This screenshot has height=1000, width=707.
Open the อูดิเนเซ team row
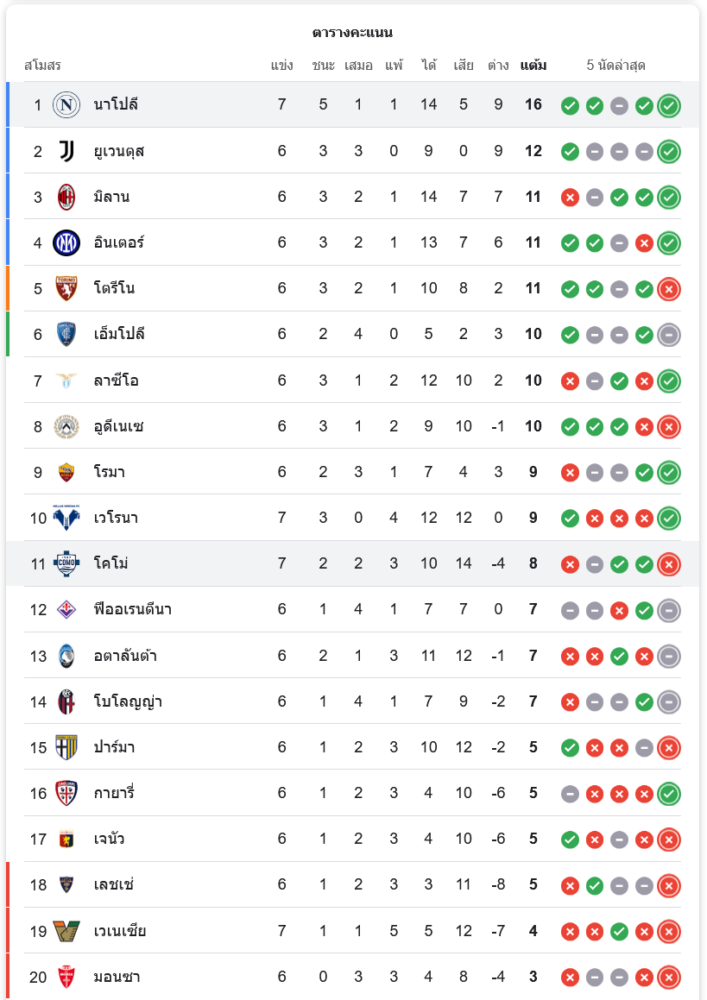tap(118, 426)
